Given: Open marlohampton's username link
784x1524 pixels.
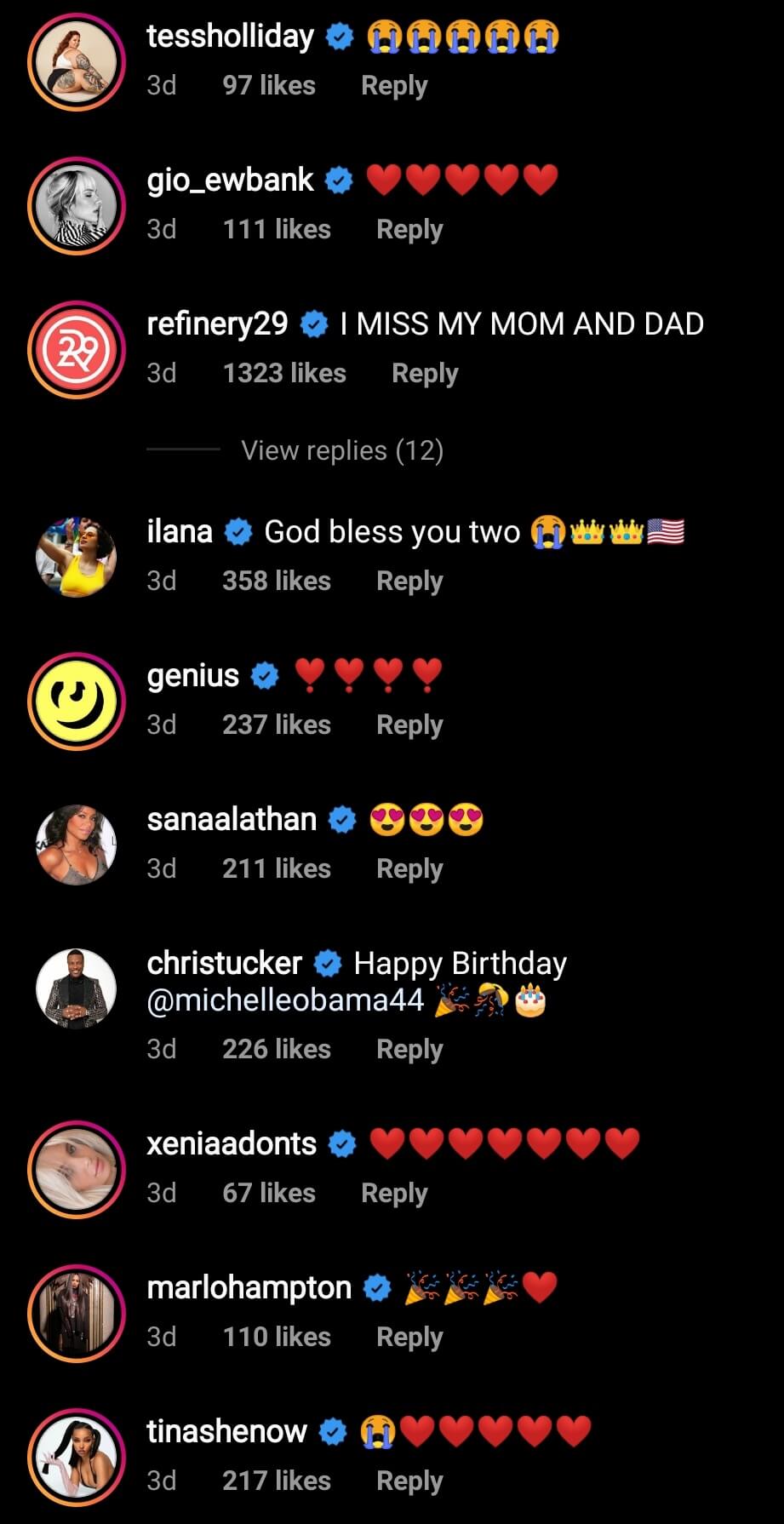Looking at the screenshot, I should pyautogui.click(x=249, y=1288).
